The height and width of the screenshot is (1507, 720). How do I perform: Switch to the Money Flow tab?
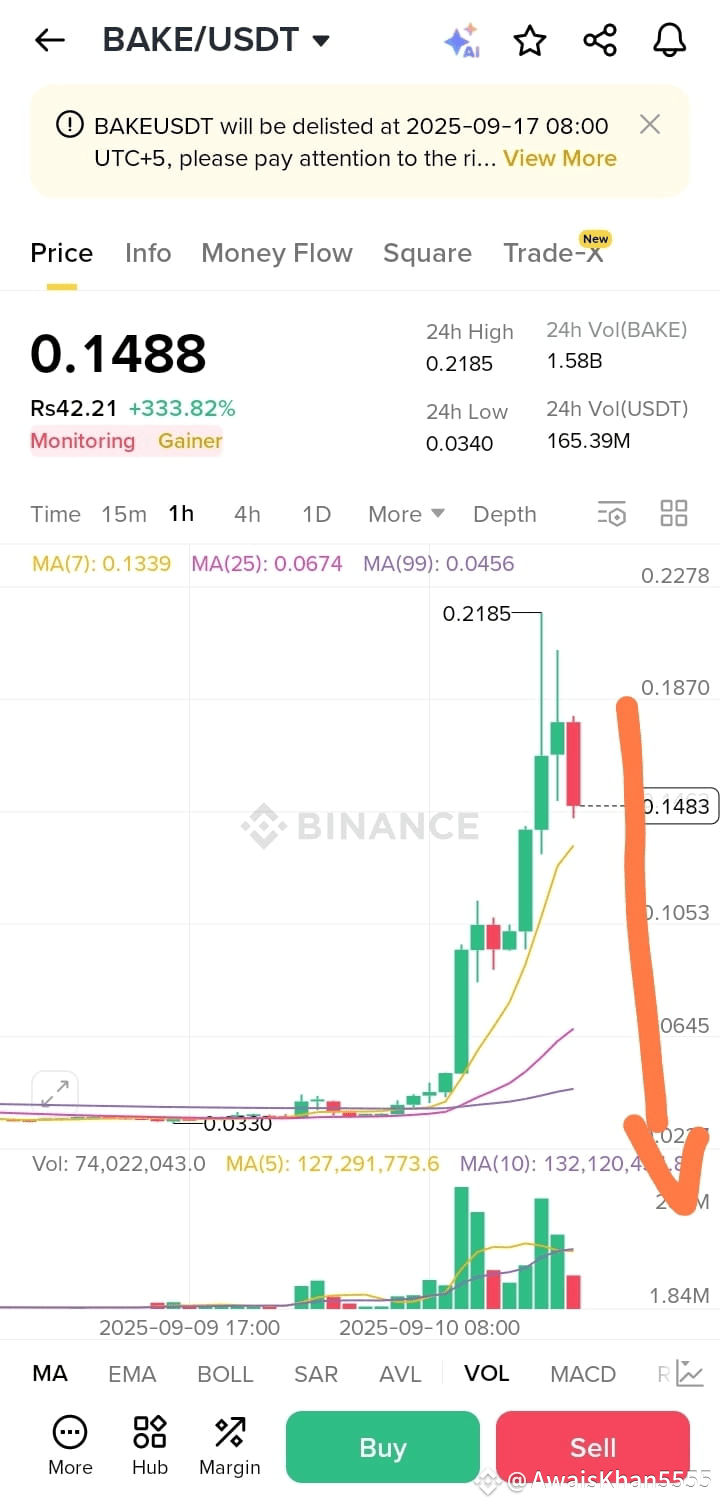coord(276,253)
